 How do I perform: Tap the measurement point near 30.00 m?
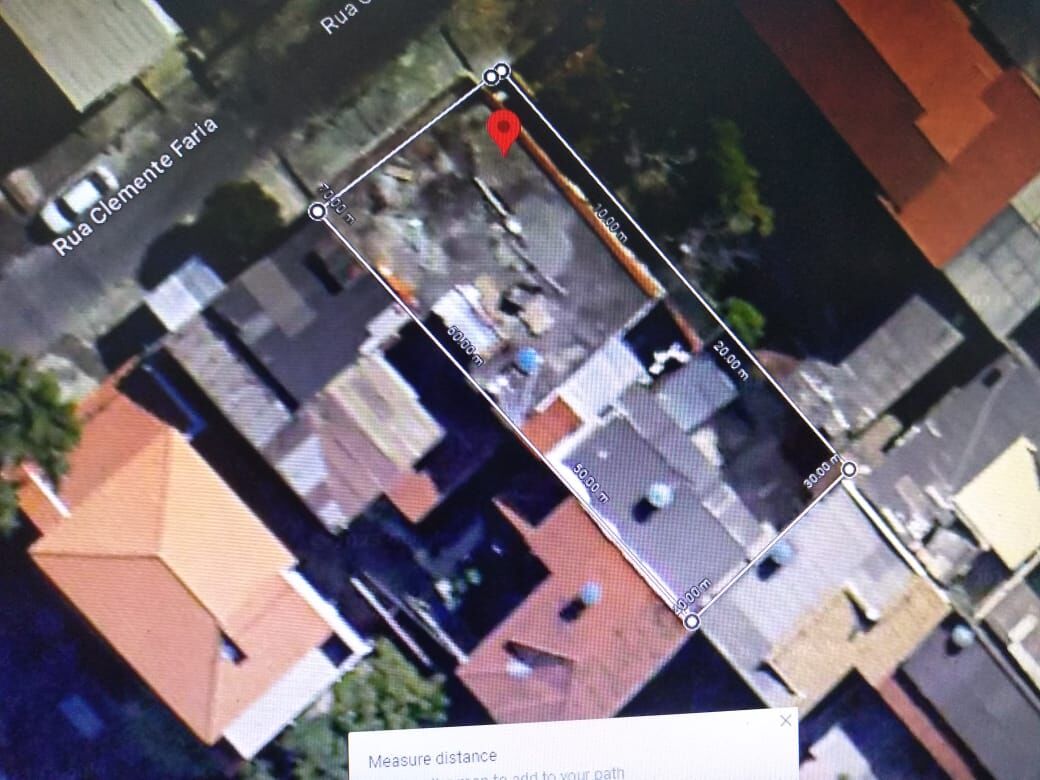click(x=849, y=469)
